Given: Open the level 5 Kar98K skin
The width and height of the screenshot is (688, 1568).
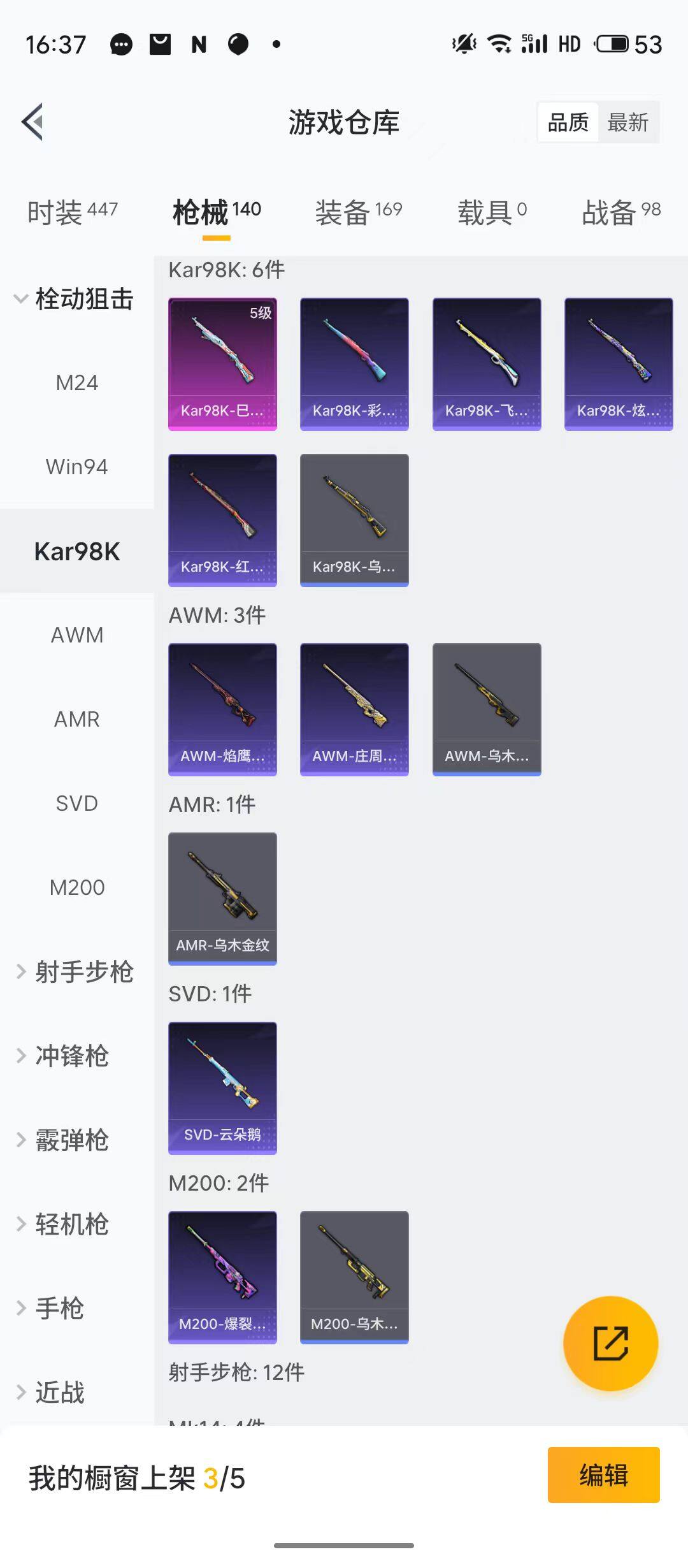Looking at the screenshot, I should click(x=222, y=364).
